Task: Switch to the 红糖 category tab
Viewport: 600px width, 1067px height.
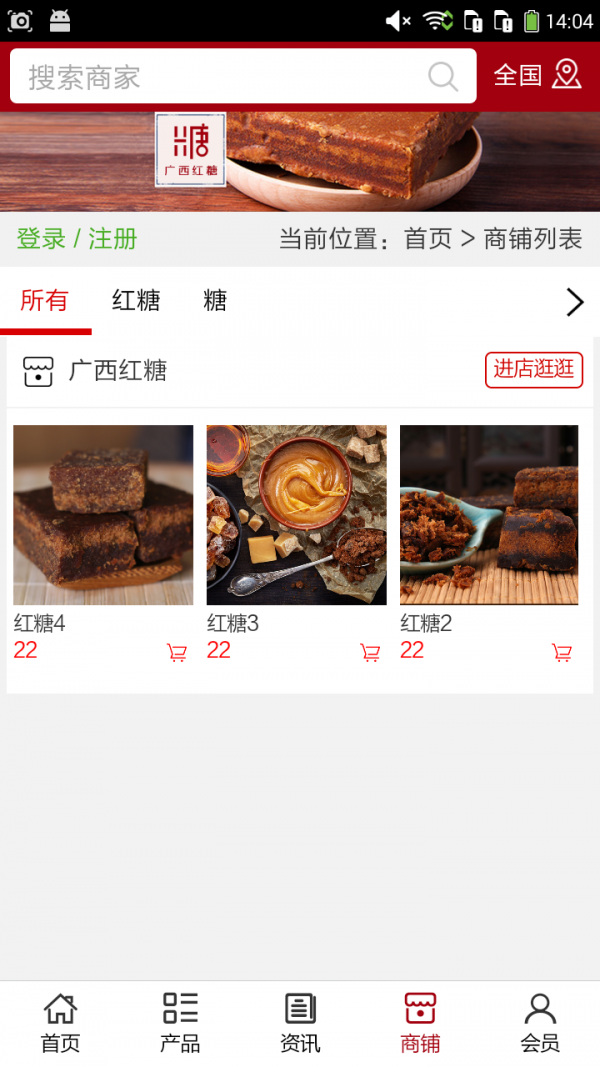Action: click(x=136, y=300)
